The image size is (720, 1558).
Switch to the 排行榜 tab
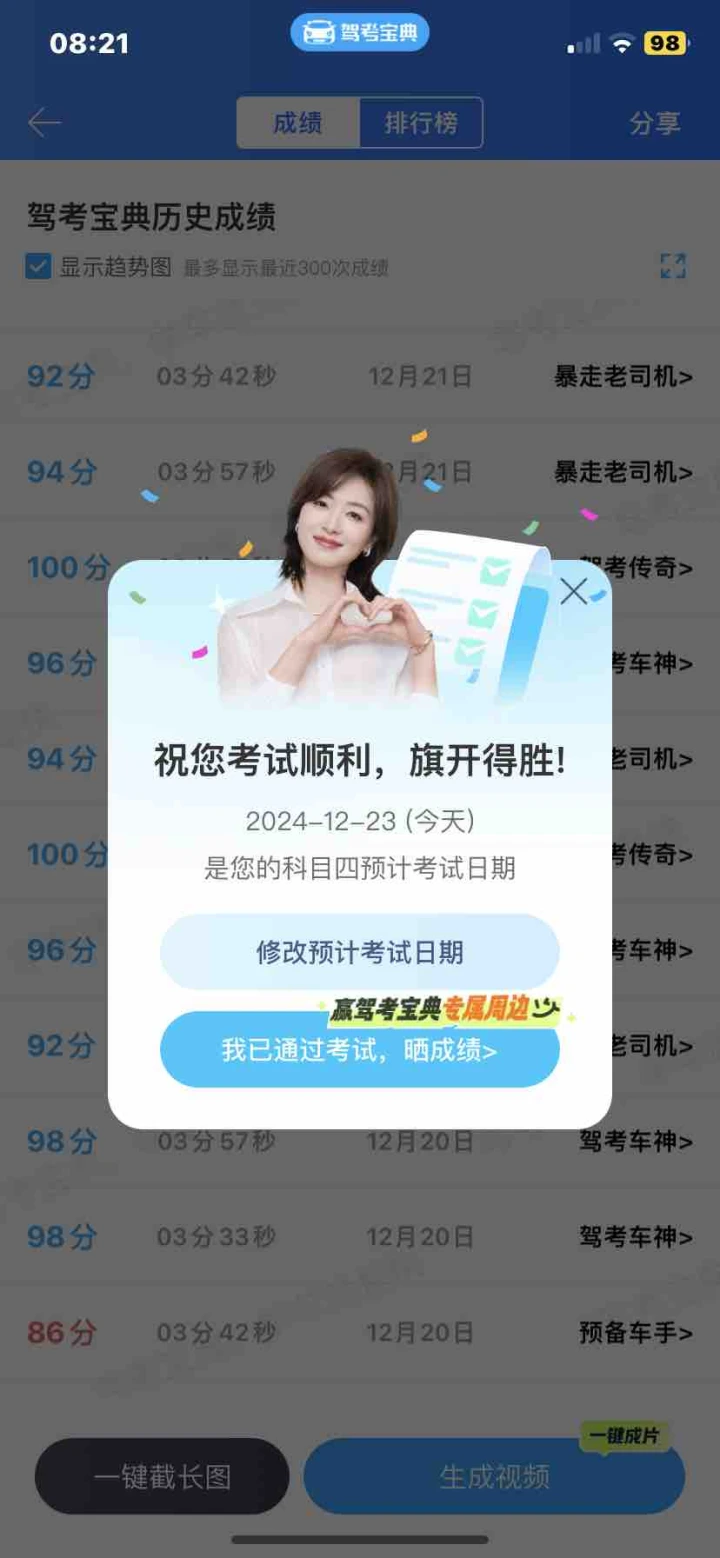421,123
